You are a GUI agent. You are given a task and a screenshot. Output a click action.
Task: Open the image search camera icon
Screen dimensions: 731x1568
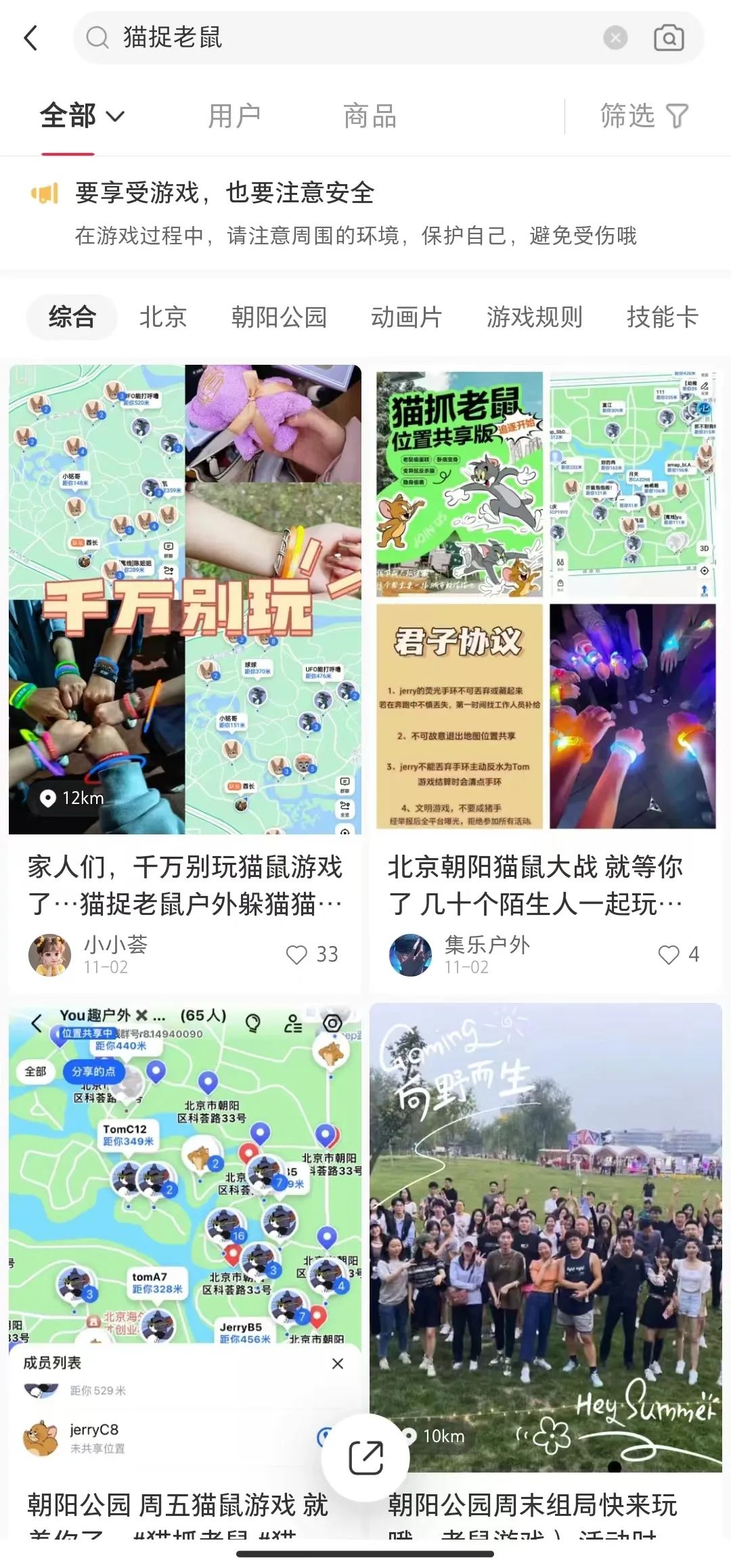pos(669,38)
